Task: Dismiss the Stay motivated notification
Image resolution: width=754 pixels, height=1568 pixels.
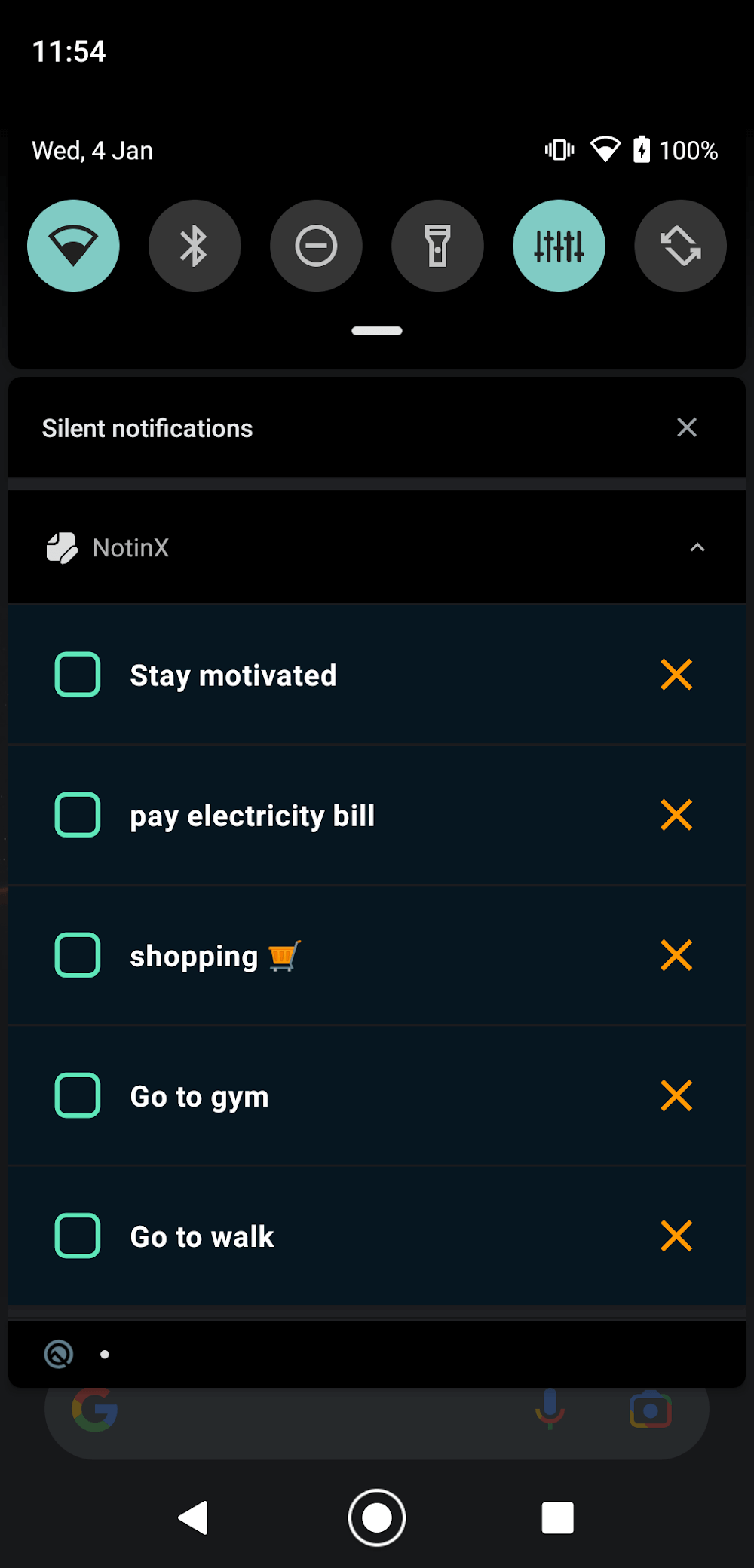Action: 676,675
